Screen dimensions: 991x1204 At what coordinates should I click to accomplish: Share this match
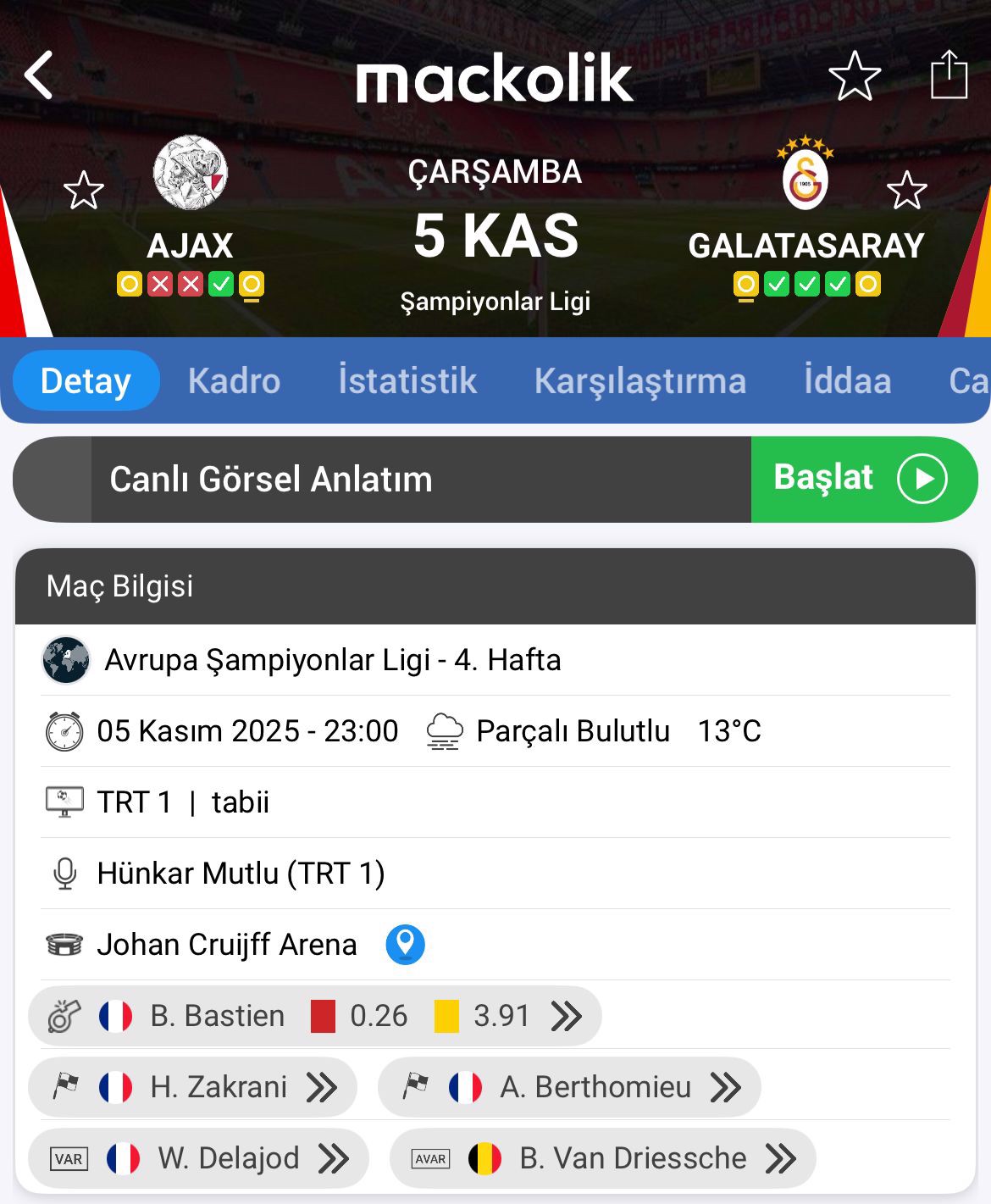pos(949,75)
